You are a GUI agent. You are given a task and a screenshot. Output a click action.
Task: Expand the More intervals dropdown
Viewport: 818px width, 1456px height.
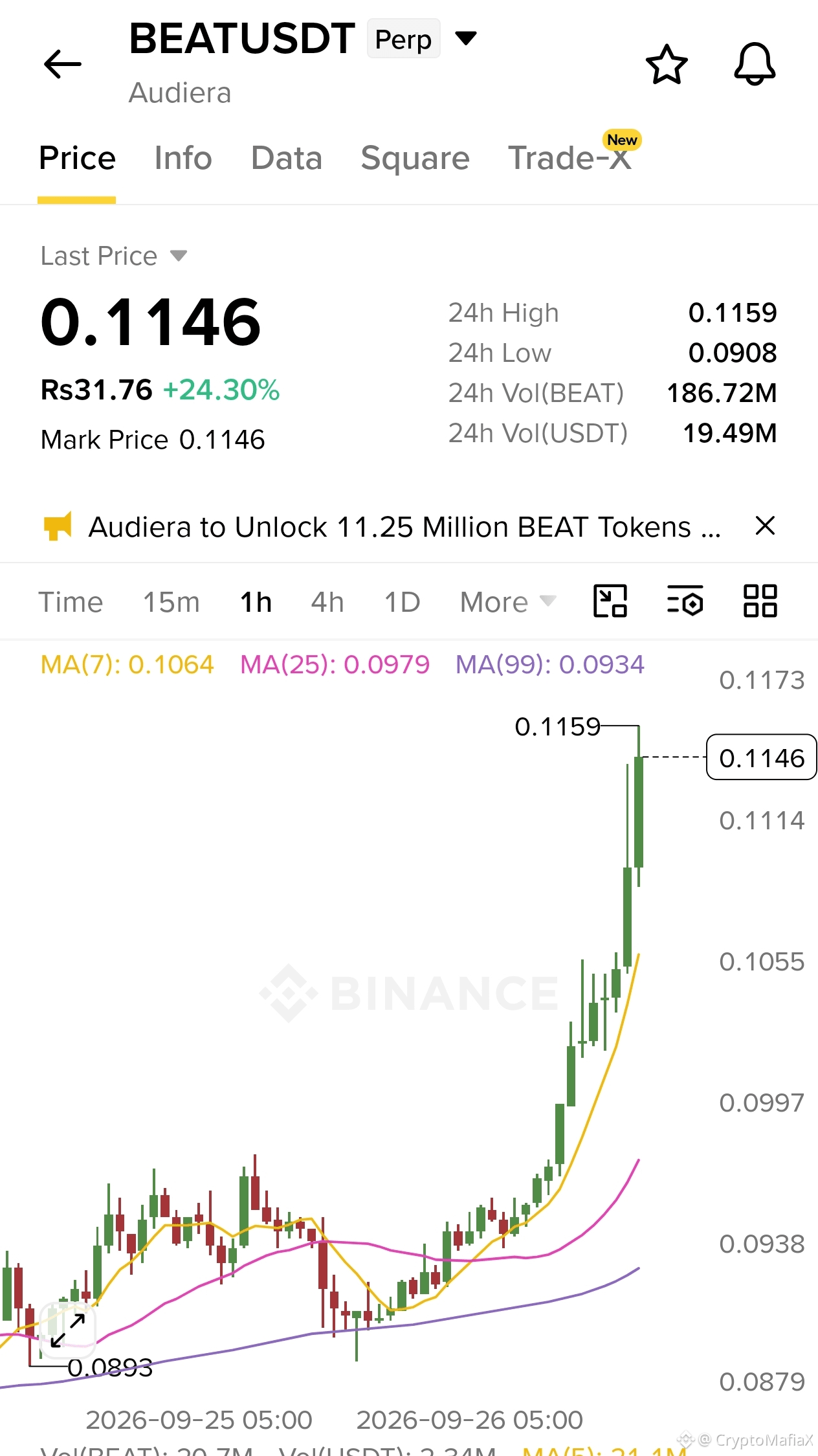pyautogui.click(x=508, y=602)
